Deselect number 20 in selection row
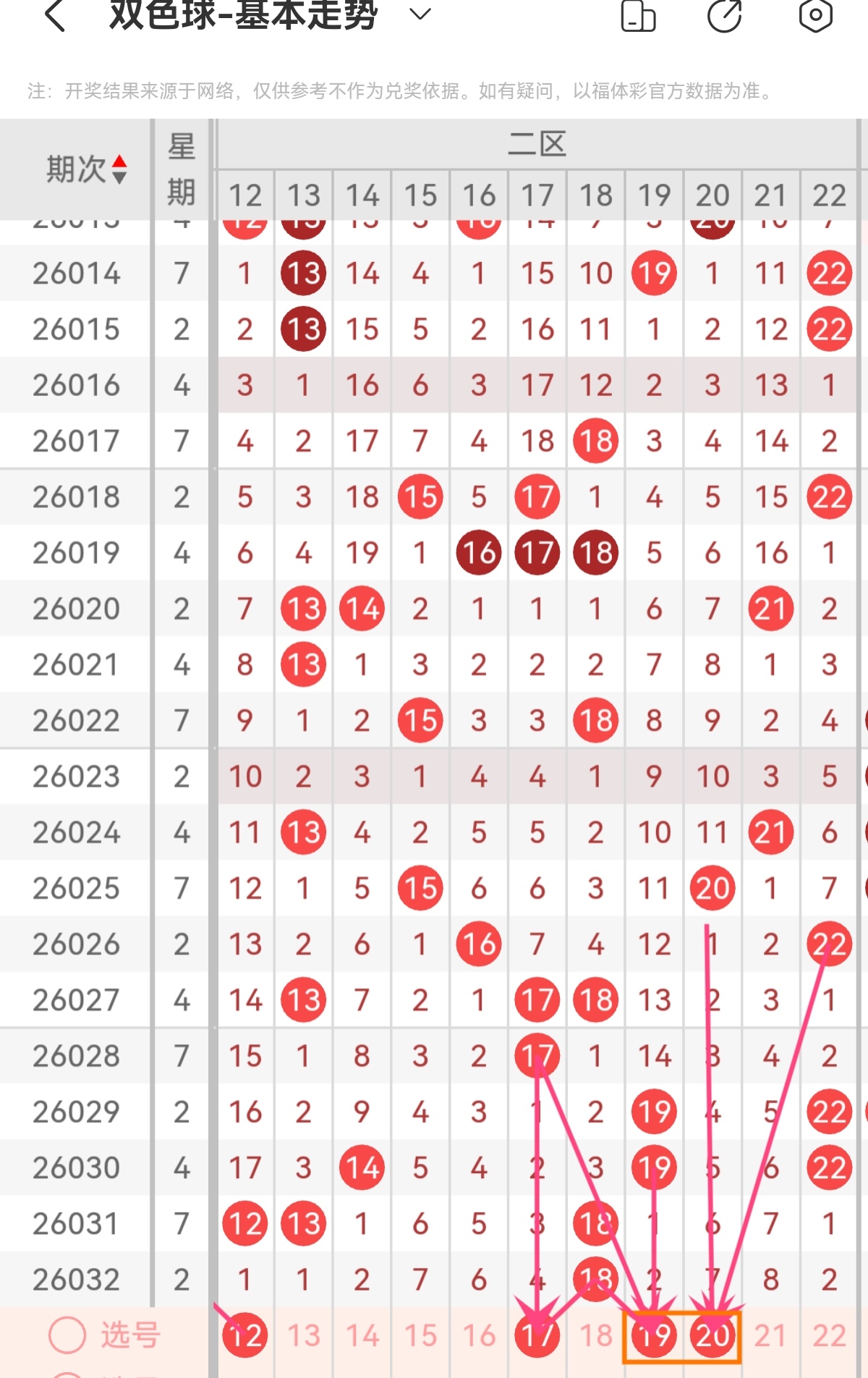Screen dimensions: 868x1378 (712, 1335)
